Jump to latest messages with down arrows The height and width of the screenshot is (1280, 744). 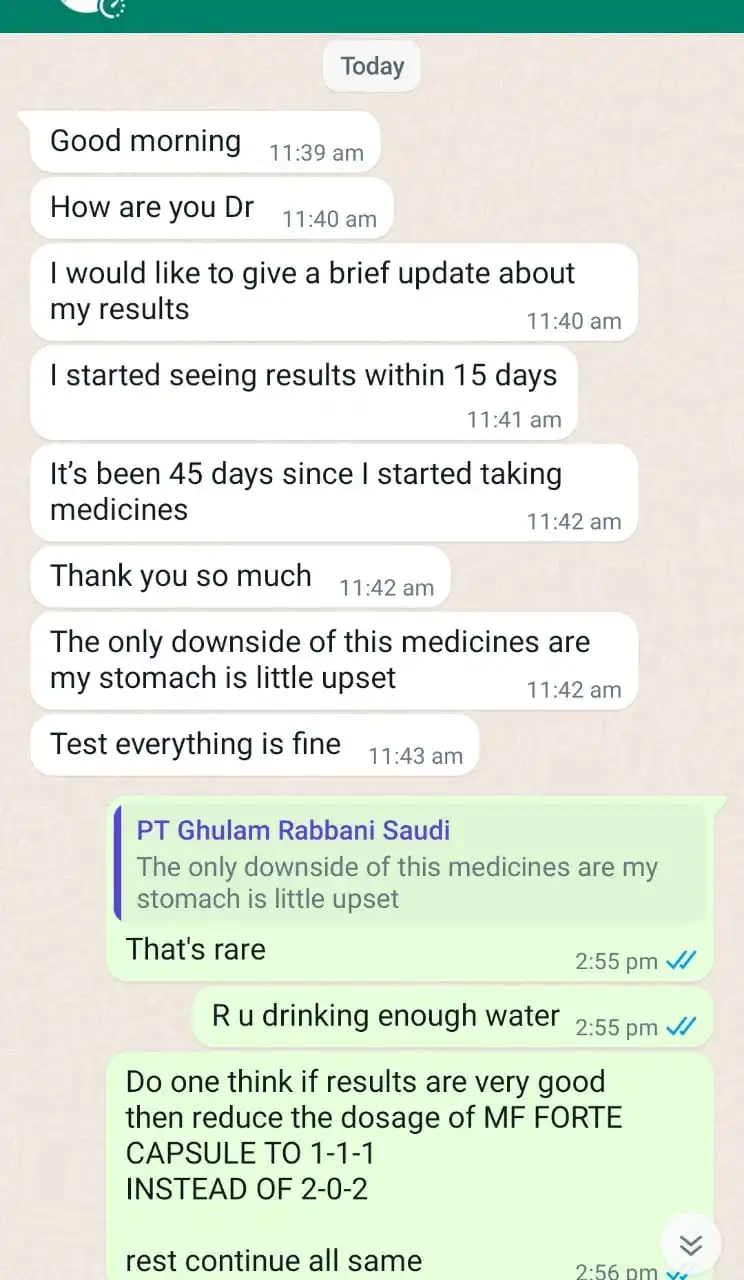click(x=691, y=1244)
